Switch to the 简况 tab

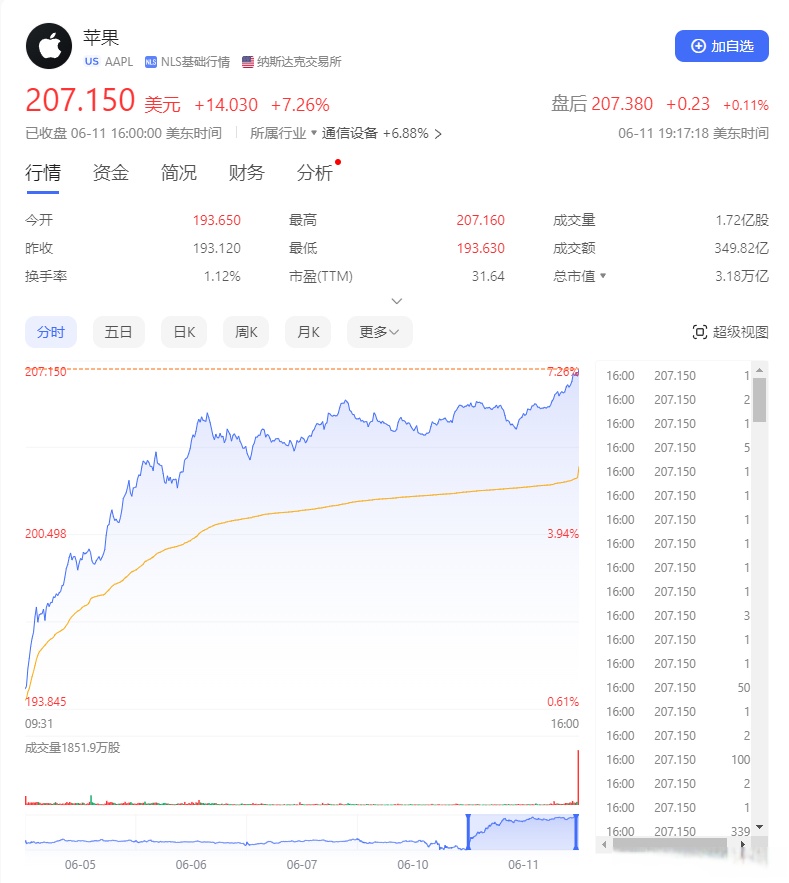click(x=177, y=172)
